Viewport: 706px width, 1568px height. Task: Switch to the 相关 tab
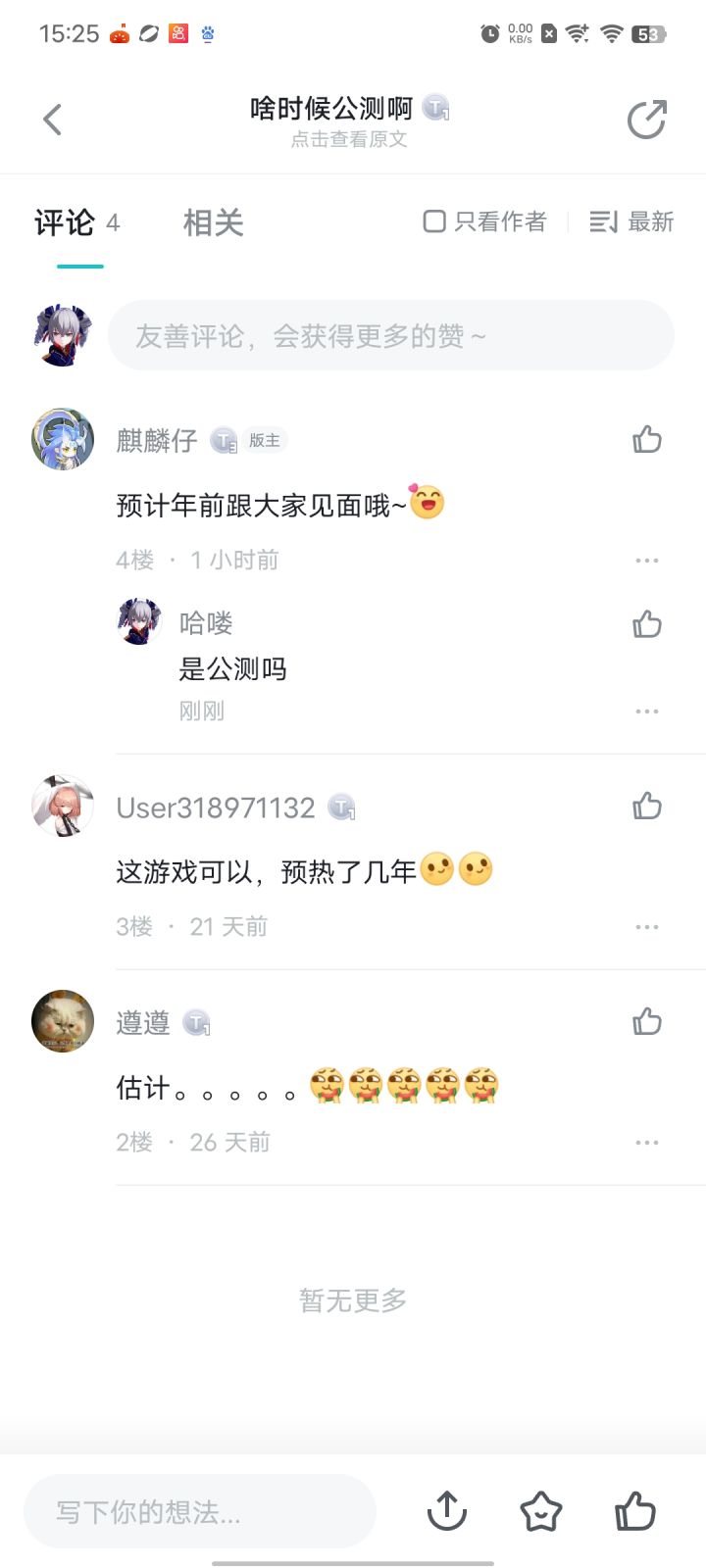coord(213,222)
